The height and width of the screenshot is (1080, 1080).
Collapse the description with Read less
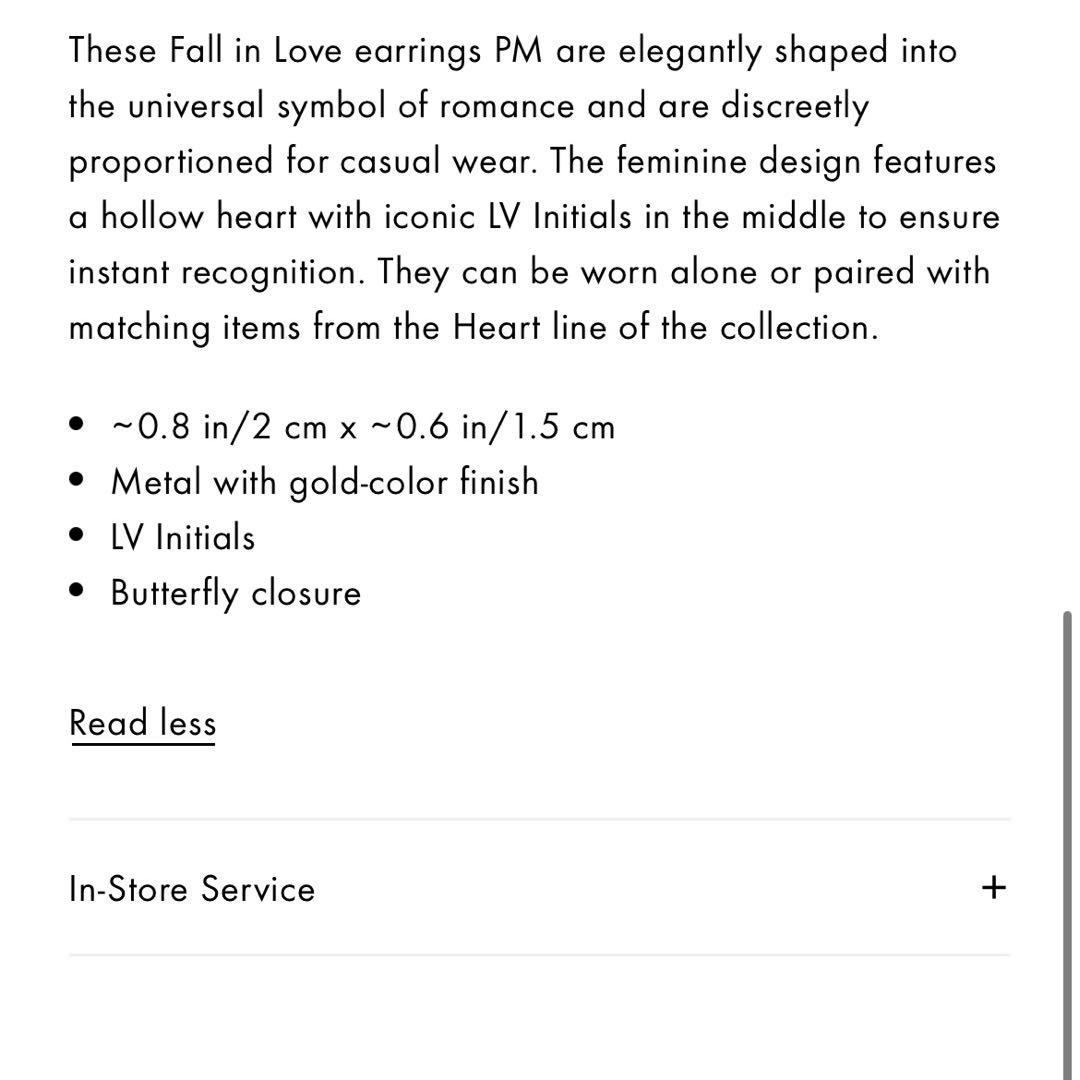[x=142, y=723]
